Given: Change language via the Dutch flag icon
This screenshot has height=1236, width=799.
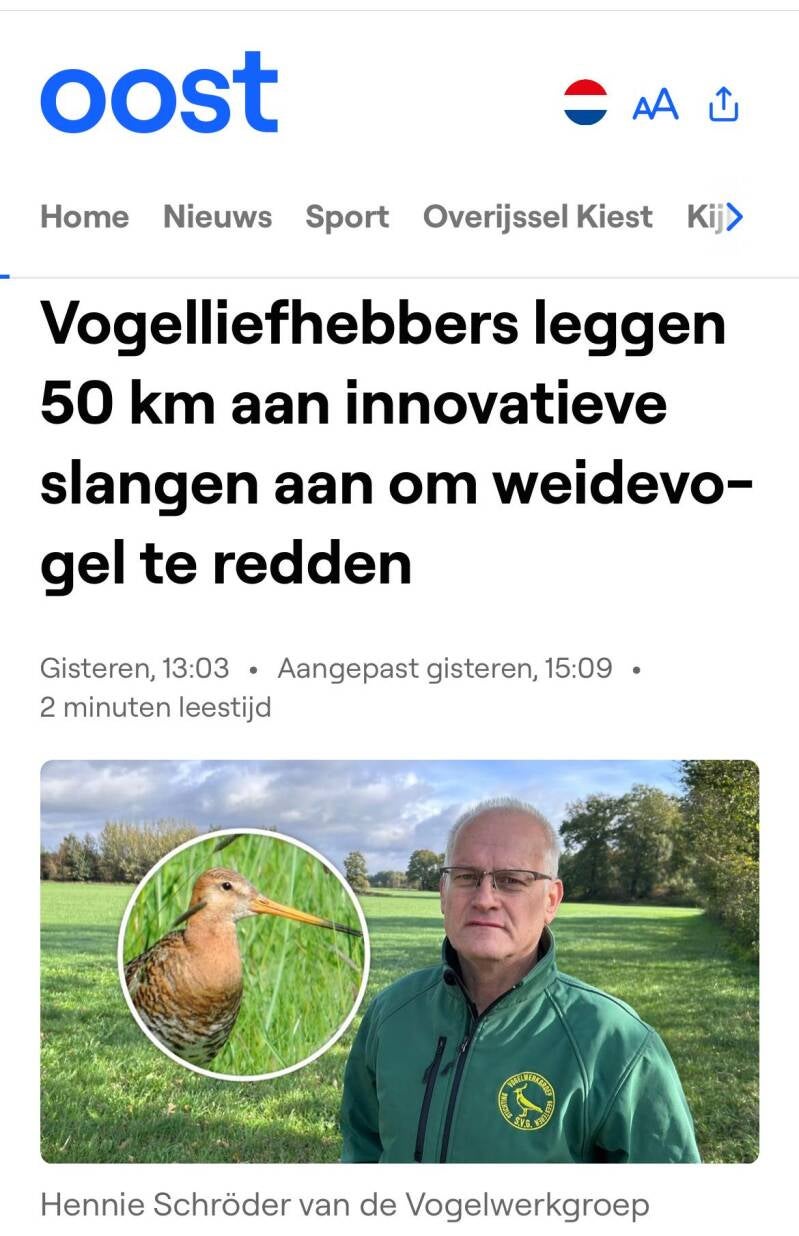Looking at the screenshot, I should pos(585,102).
